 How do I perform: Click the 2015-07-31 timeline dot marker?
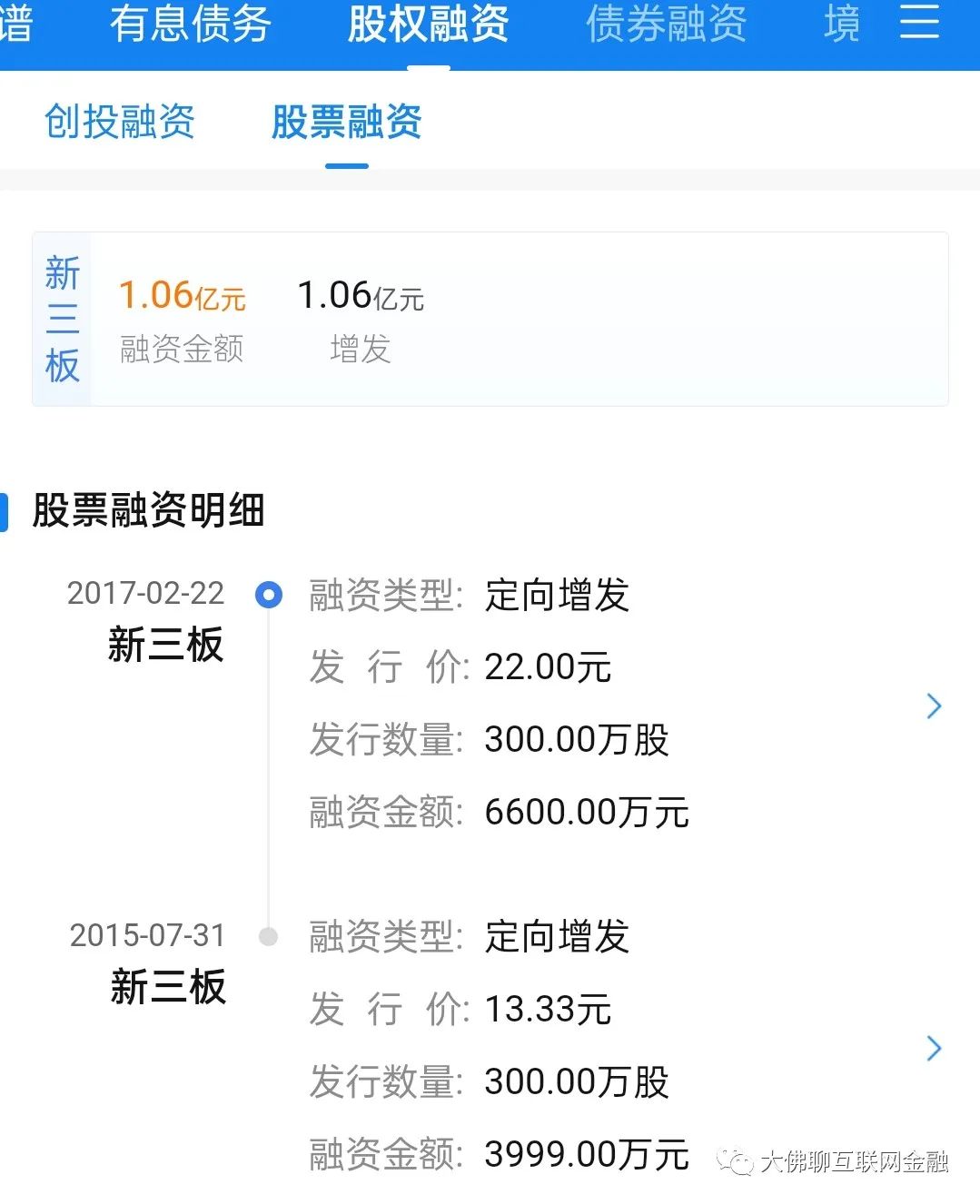coord(268,937)
